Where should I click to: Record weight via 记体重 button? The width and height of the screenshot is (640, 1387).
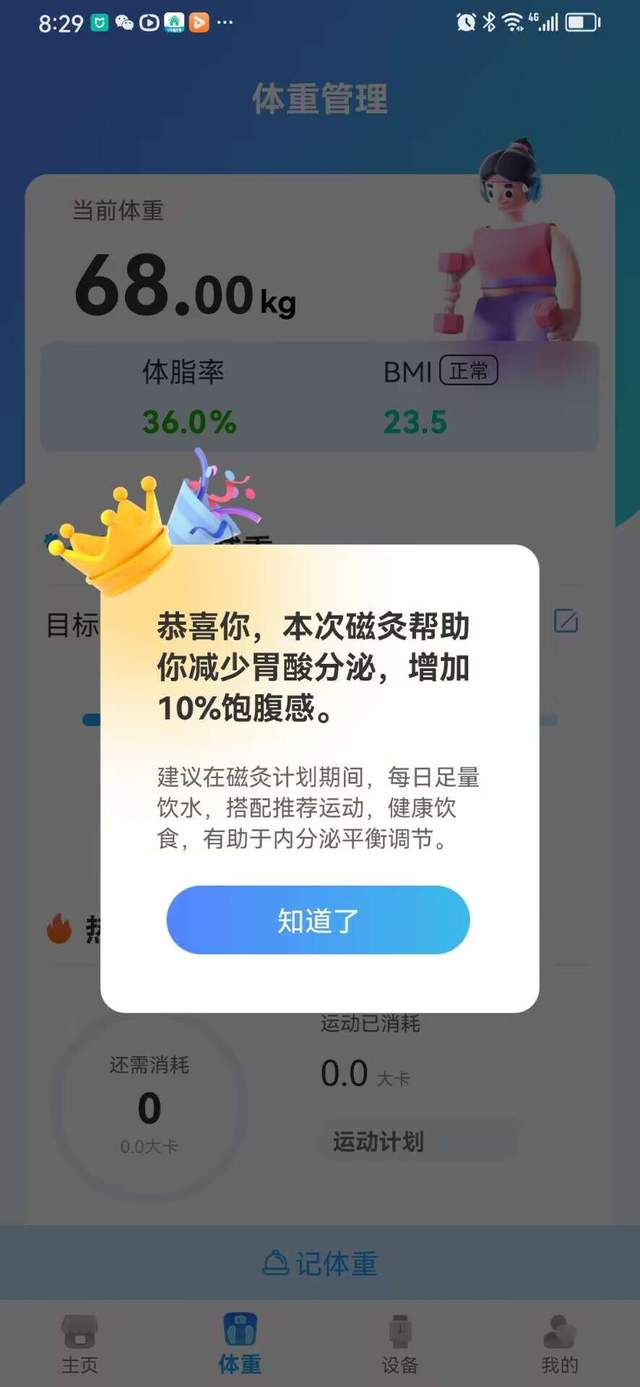pyautogui.click(x=320, y=1263)
